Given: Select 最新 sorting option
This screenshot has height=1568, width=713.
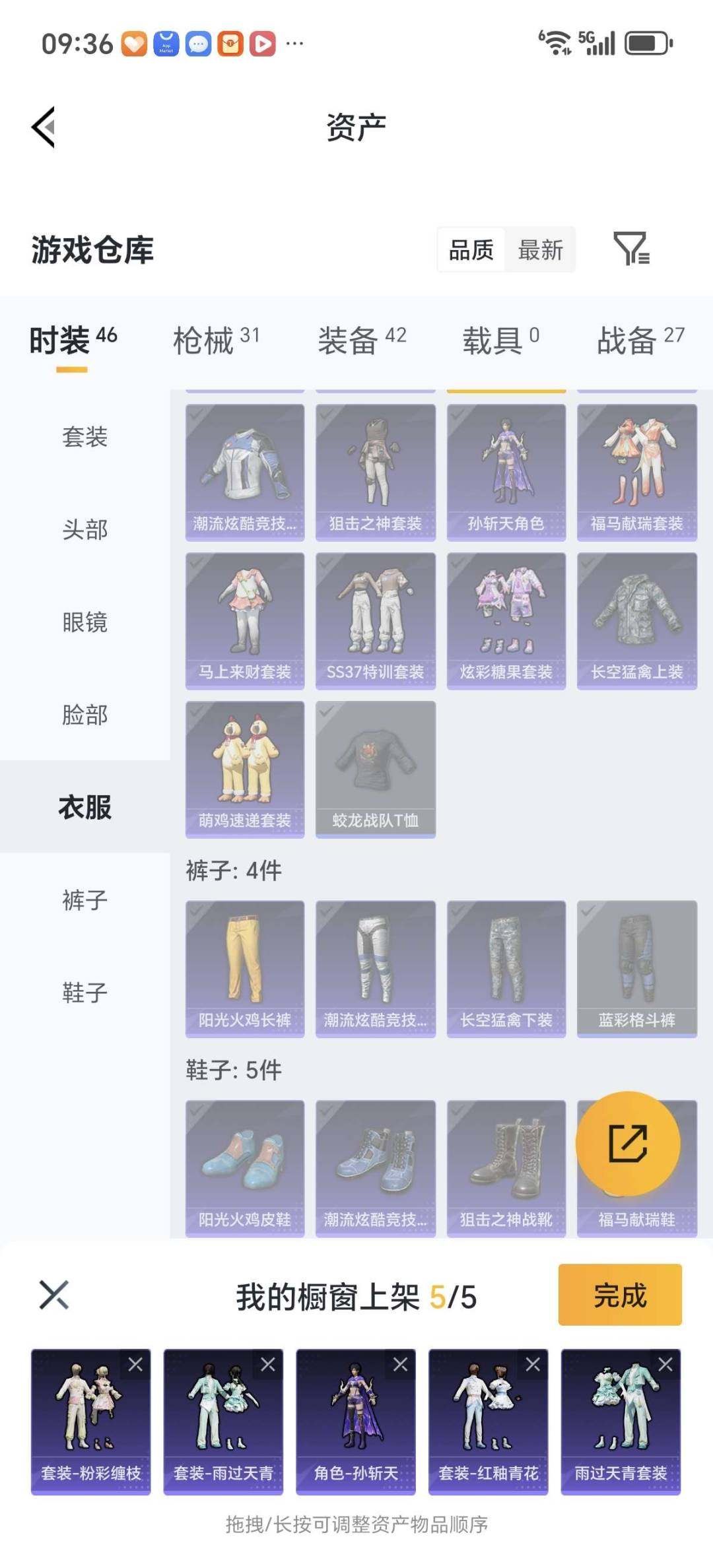Looking at the screenshot, I should (x=541, y=249).
